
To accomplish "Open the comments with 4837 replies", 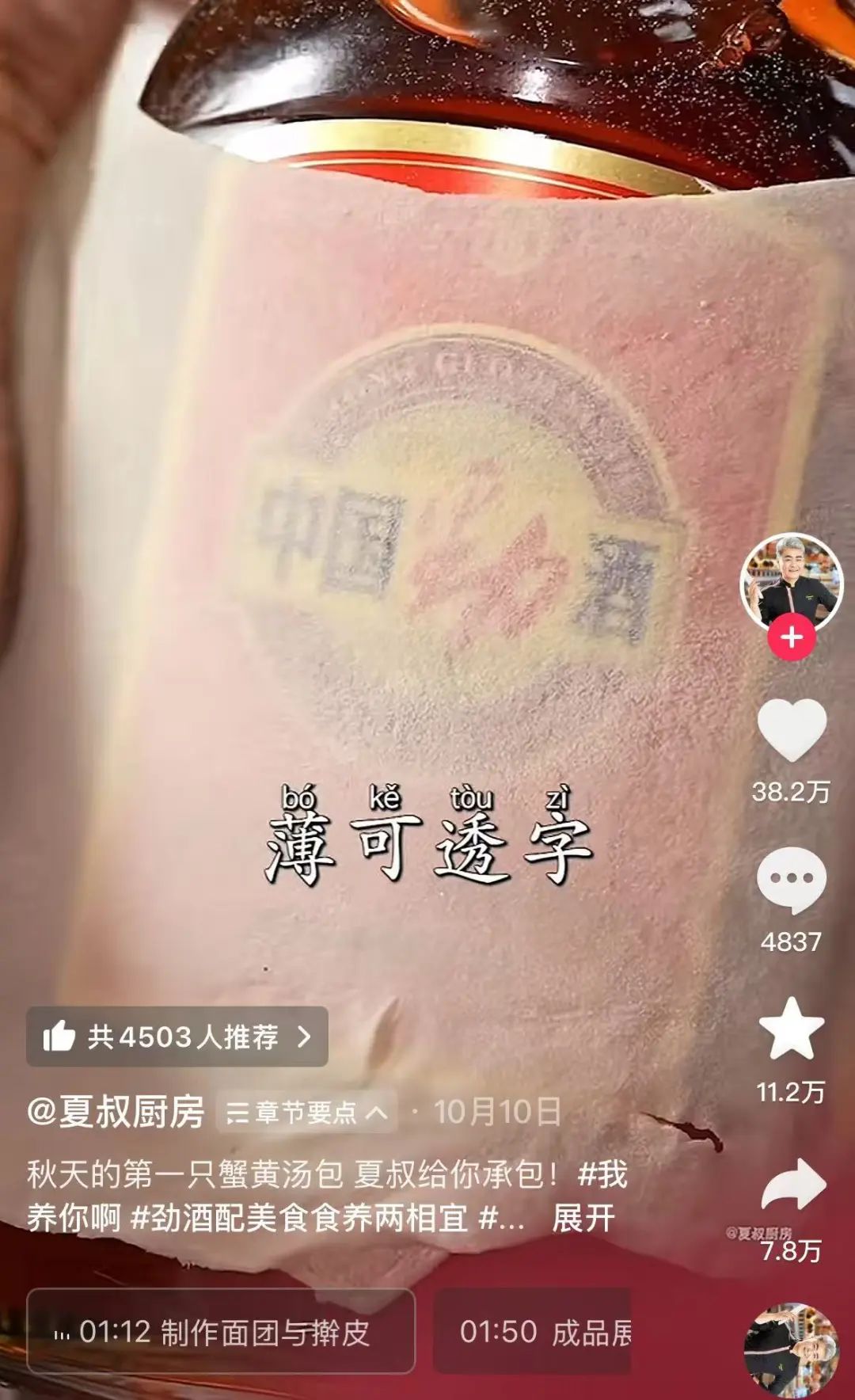I will tap(792, 881).
